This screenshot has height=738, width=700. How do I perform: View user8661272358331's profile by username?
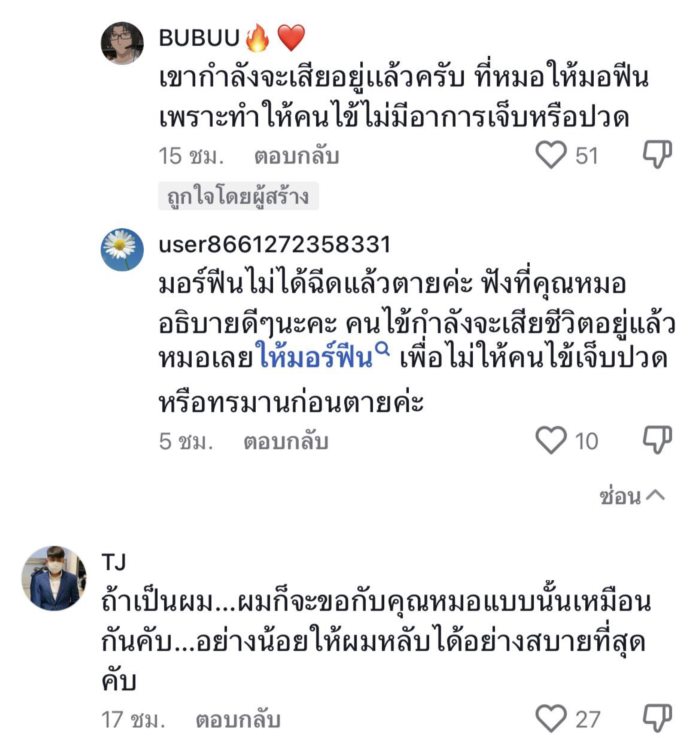click(x=274, y=245)
